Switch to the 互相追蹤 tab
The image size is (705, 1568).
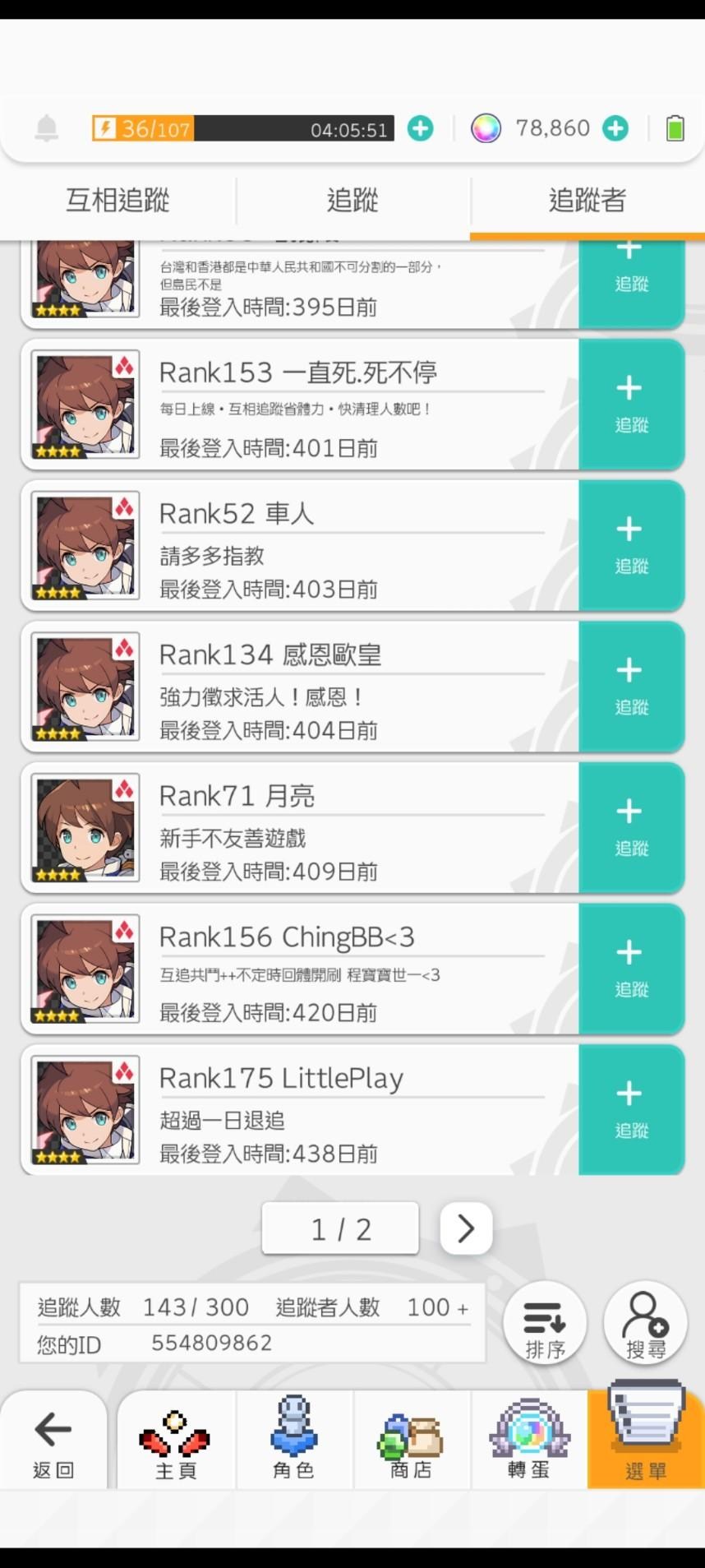tap(117, 200)
